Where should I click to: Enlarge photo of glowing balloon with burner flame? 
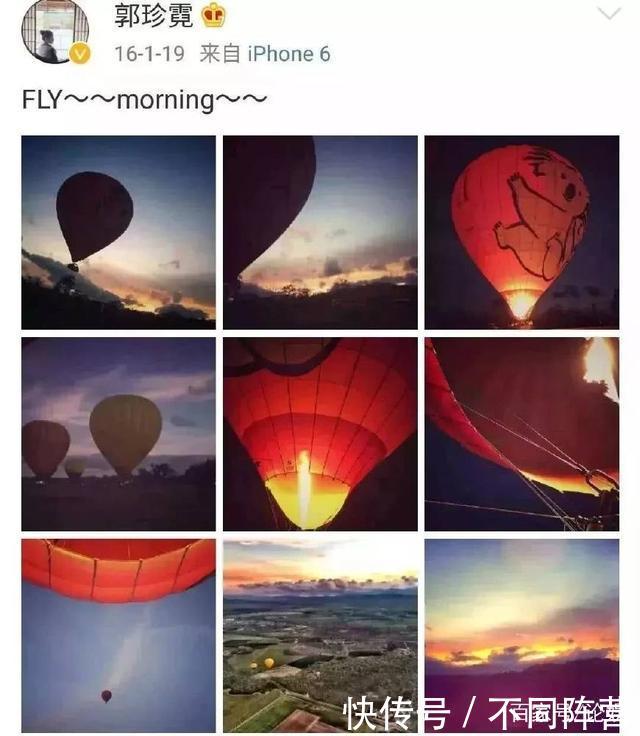coord(320,434)
